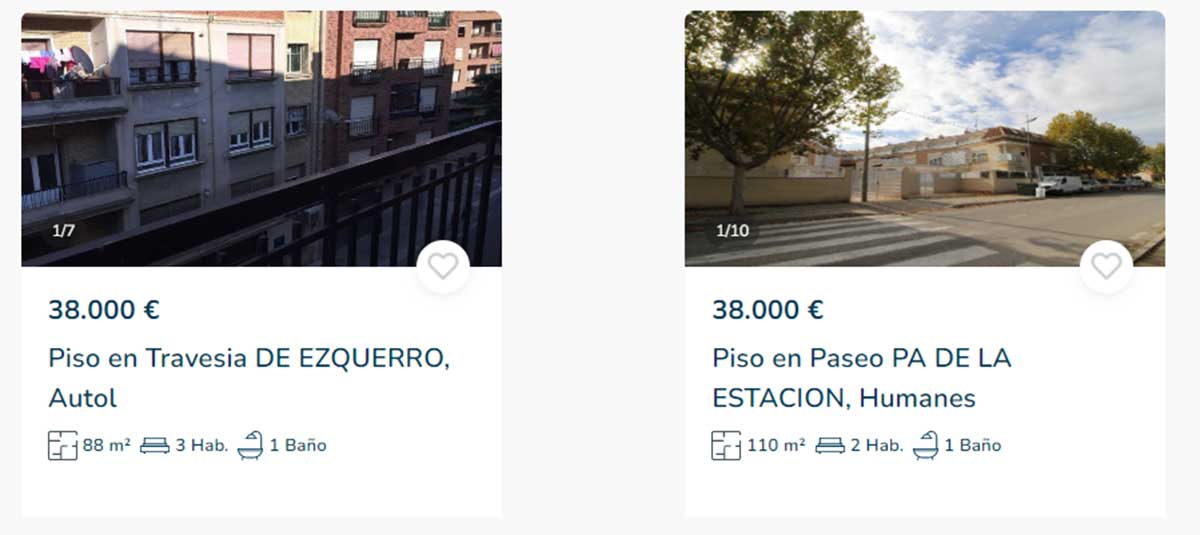Favorite the Travesia DE EZQUERRO flat in Autol
Screen dimensions: 1200x535
click(x=443, y=266)
